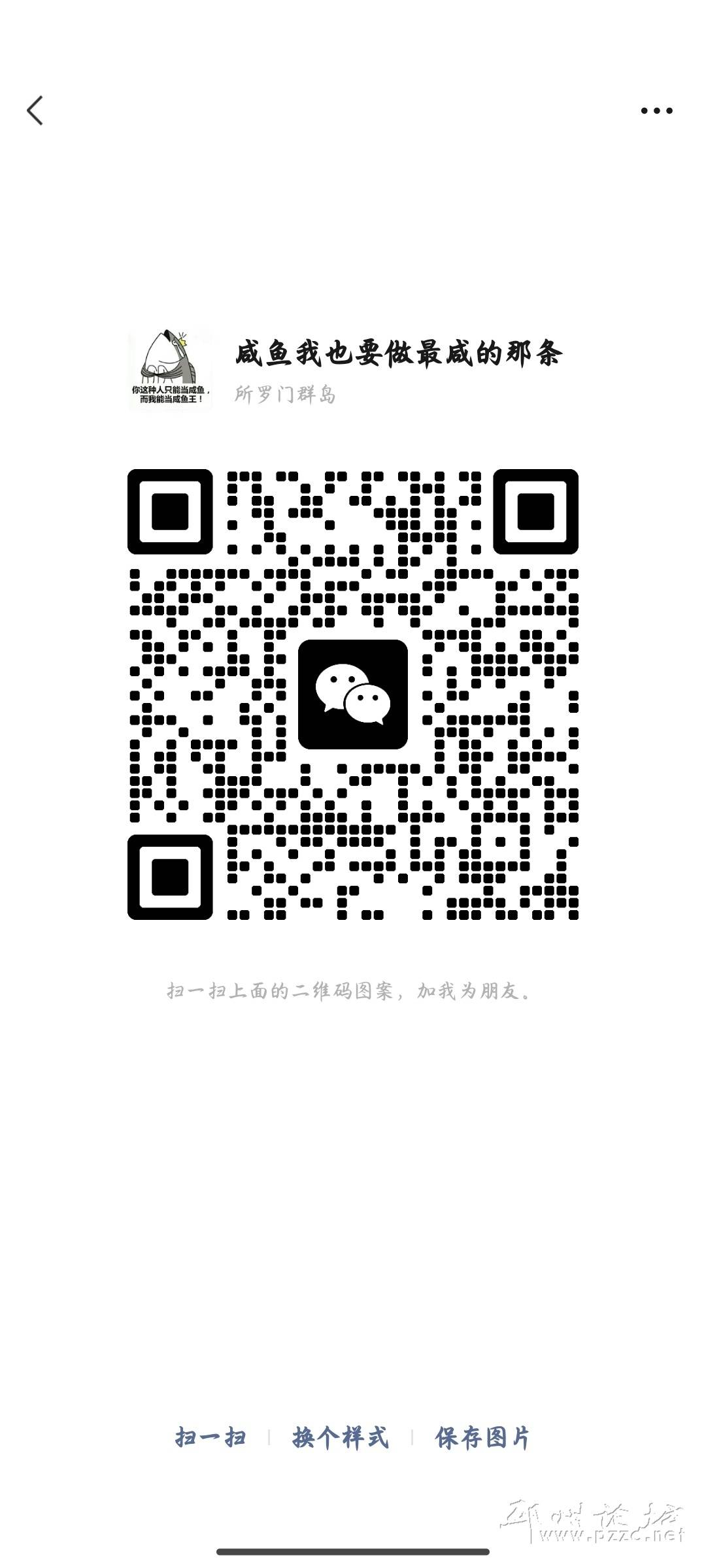Go back using the top-left arrow
The width and height of the screenshot is (706, 1568).
click(x=35, y=110)
